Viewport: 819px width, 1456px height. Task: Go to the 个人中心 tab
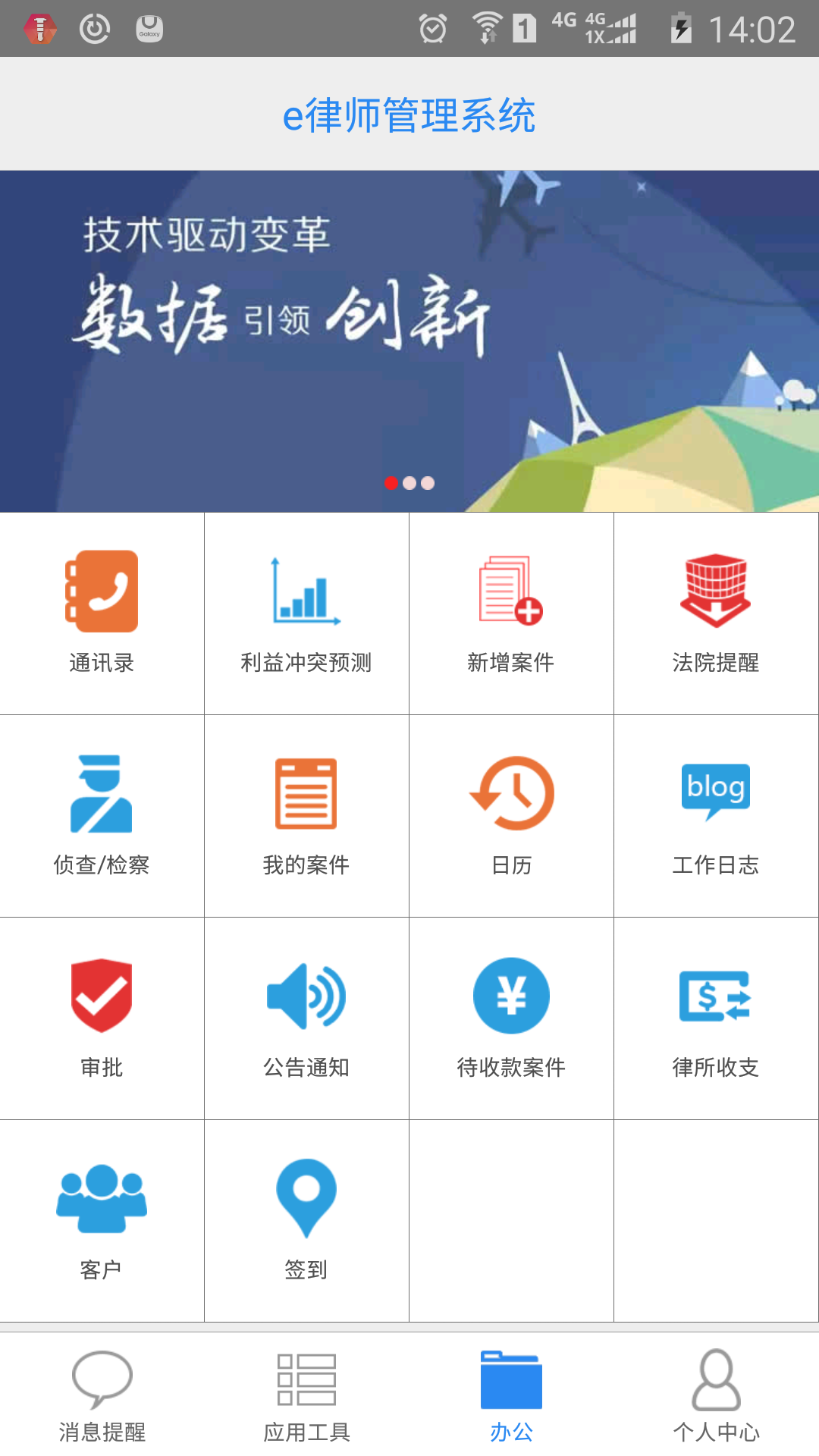[x=716, y=1395]
